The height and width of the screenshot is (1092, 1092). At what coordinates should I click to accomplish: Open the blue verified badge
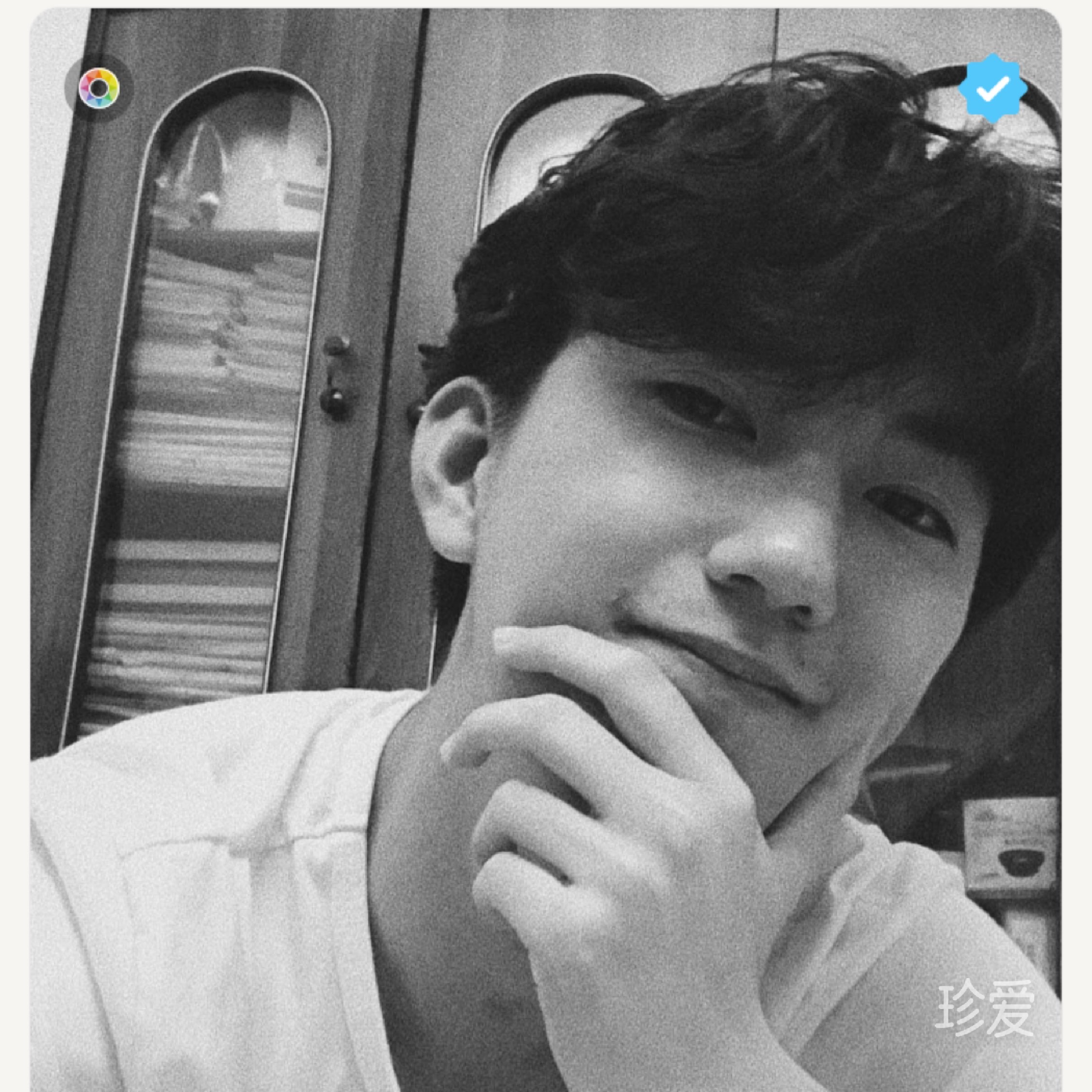point(993,89)
